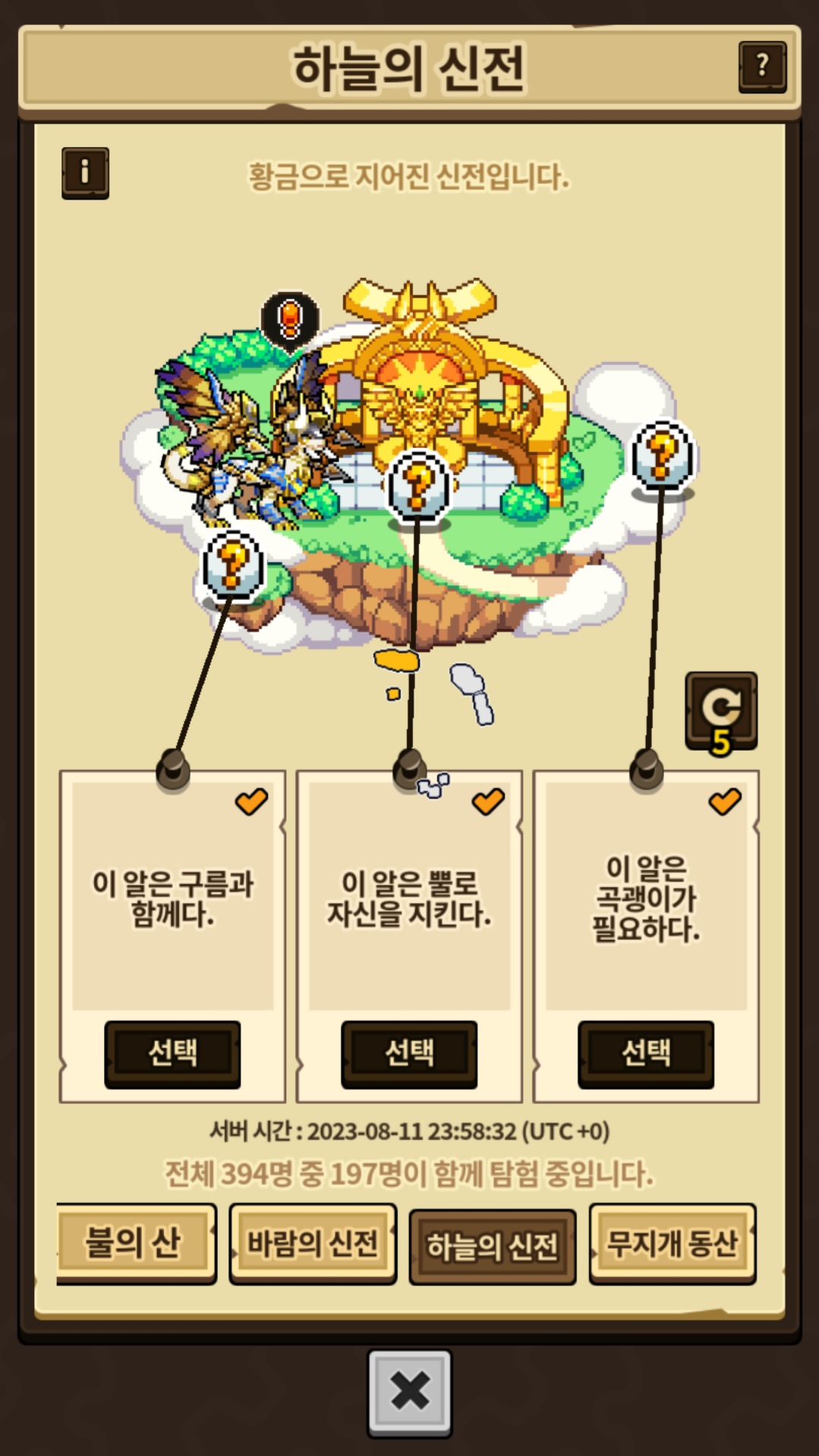Switch to the 불의 산 tab
The height and width of the screenshot is (1456, 819).
pos(135,1243)
